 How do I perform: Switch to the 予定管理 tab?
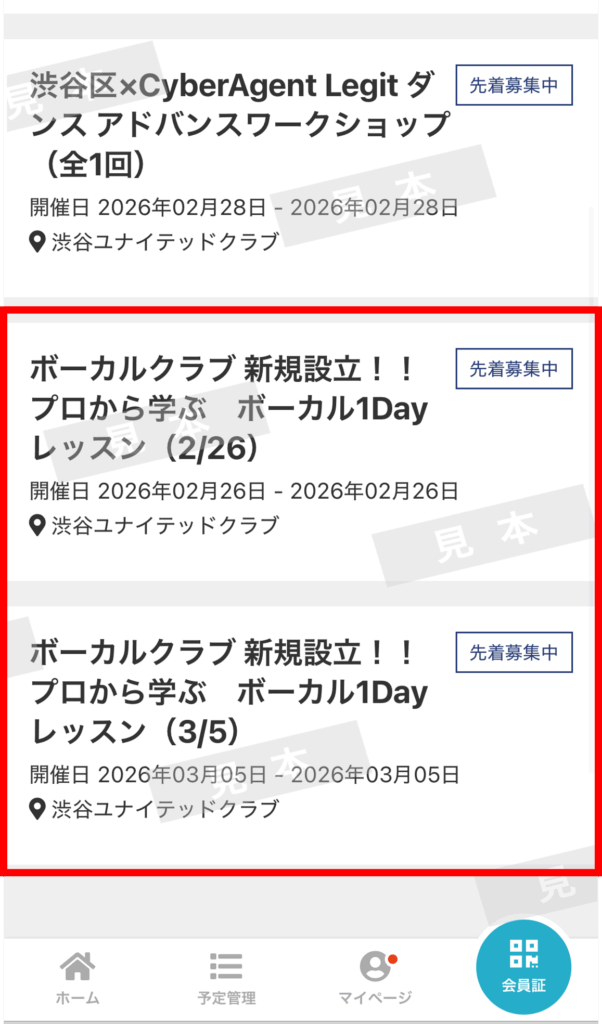(x=226, y=977)
